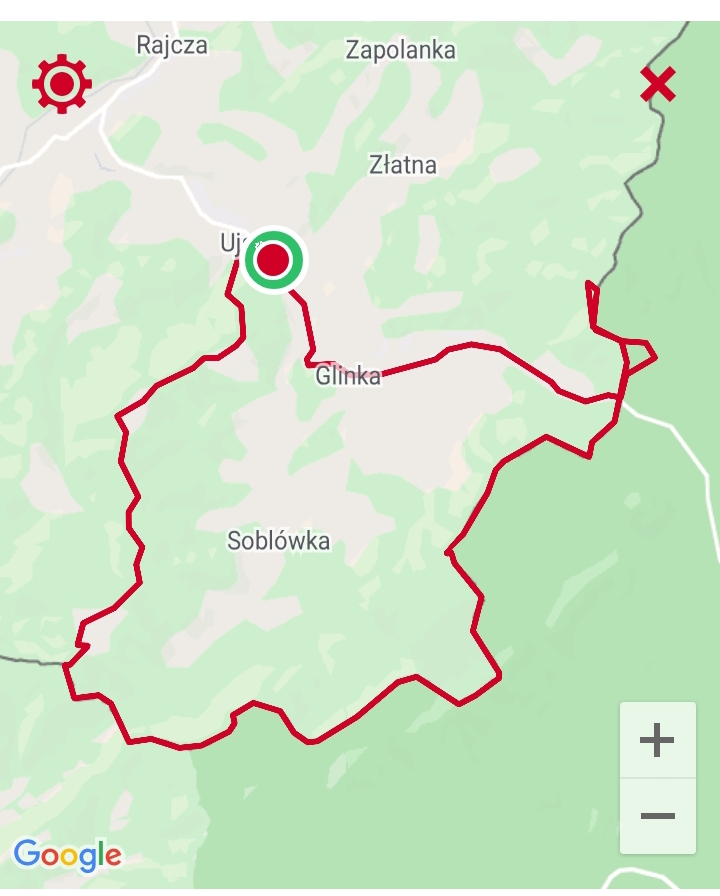The height and width of the screenshot is (896, 720).
Task: Zoom in with the plus button
Action: tap(657, 741)
